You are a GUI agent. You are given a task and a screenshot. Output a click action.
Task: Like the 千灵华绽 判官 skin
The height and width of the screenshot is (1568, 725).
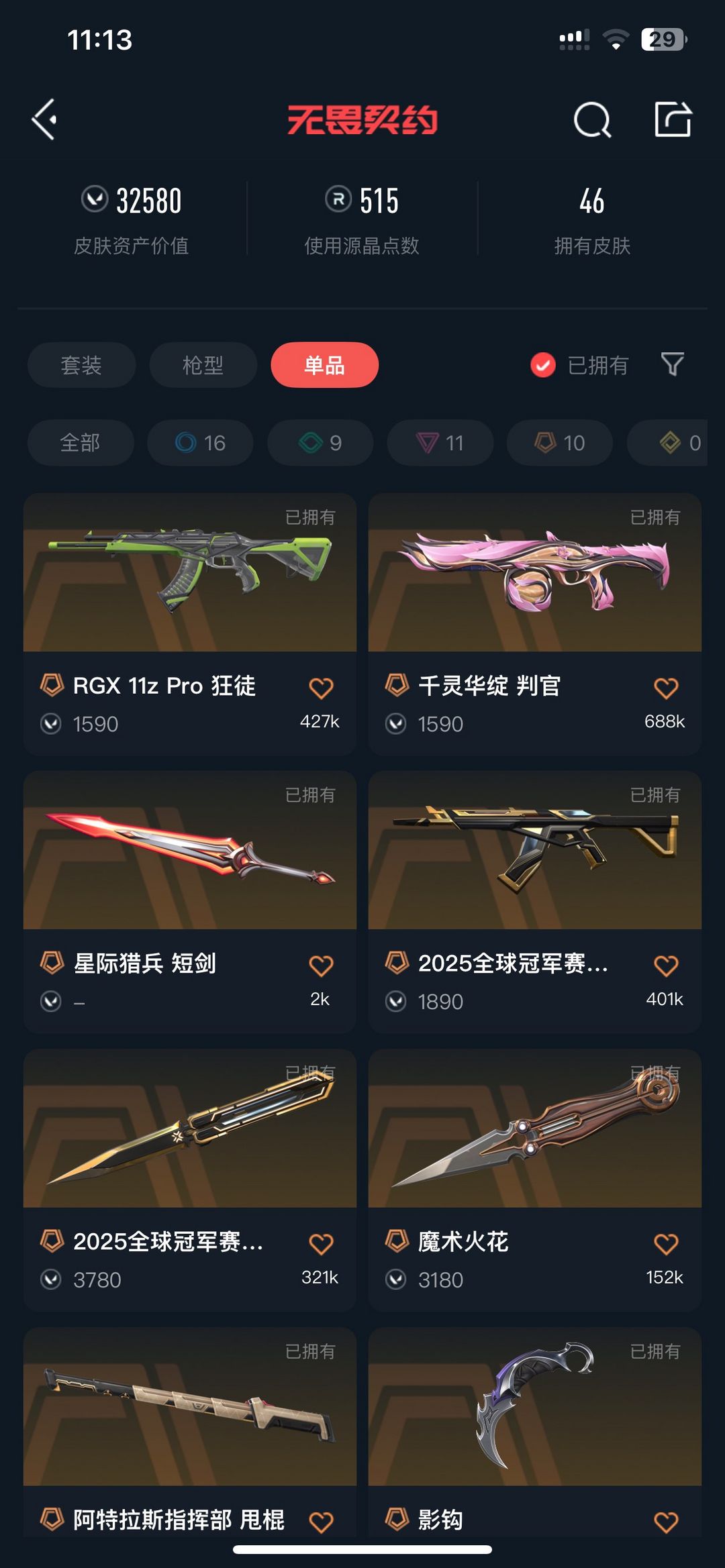pyautogui.click(x=666, y=688)
